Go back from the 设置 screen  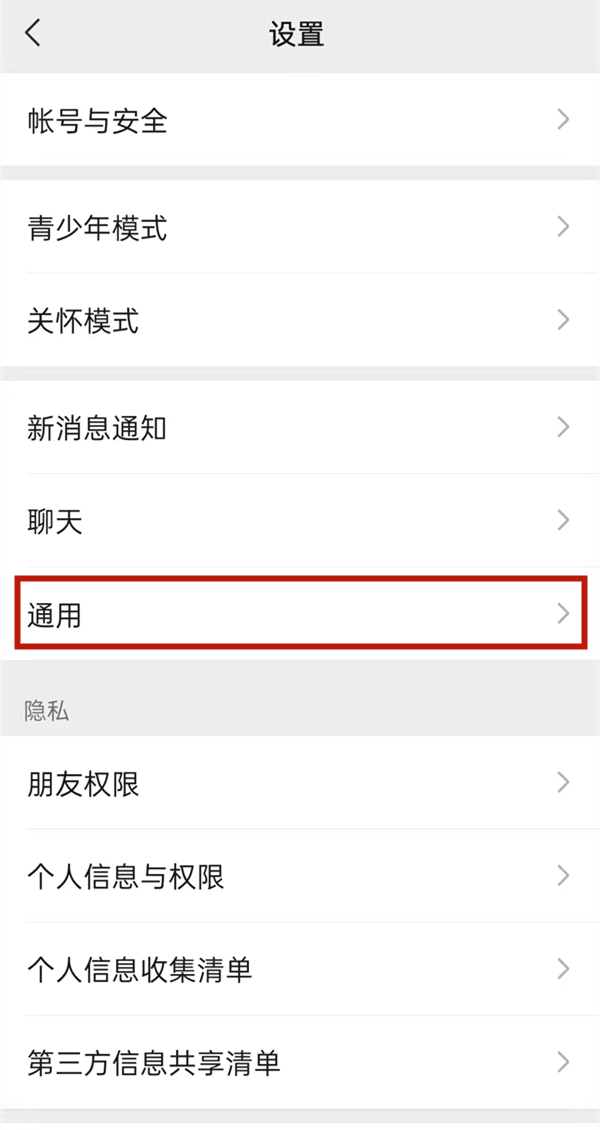[x=34, y=33]
